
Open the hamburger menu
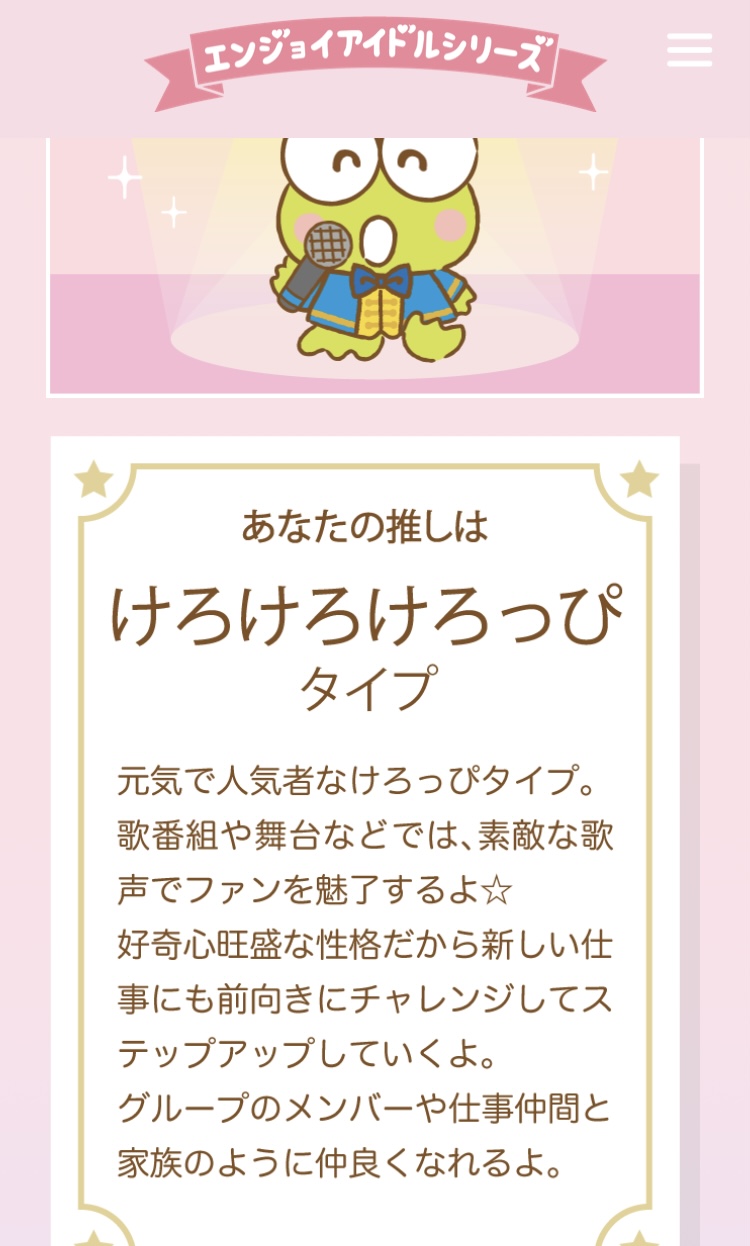click(689, 50)
